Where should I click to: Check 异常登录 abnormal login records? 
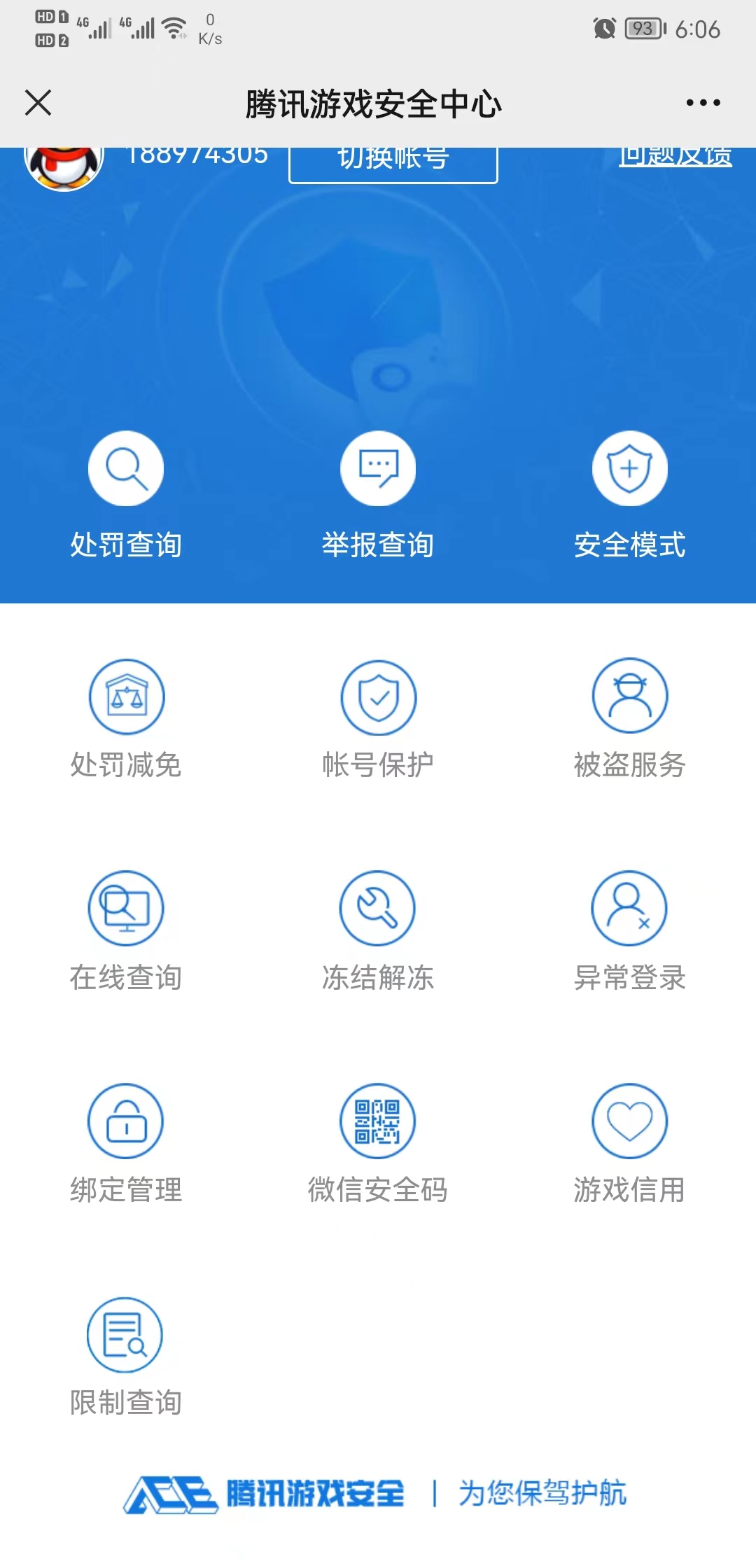(x=630, y=932)
